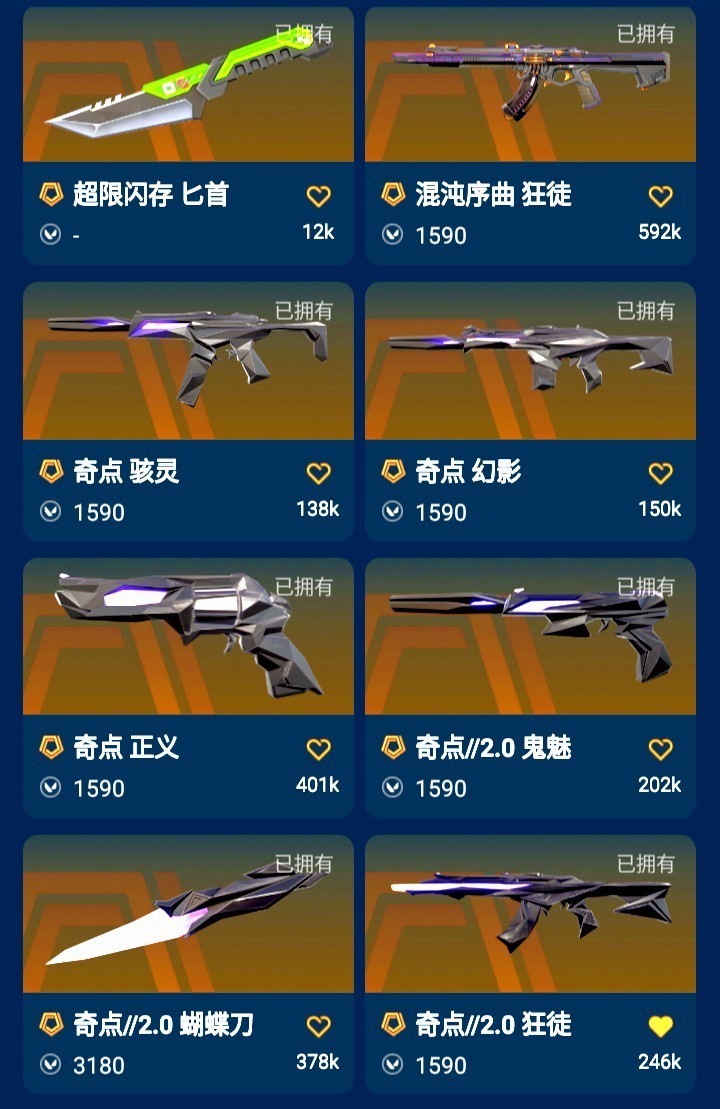Open the 混沌序曲 狂徒 skin card
720x1109 pixels.
(530, 136)
